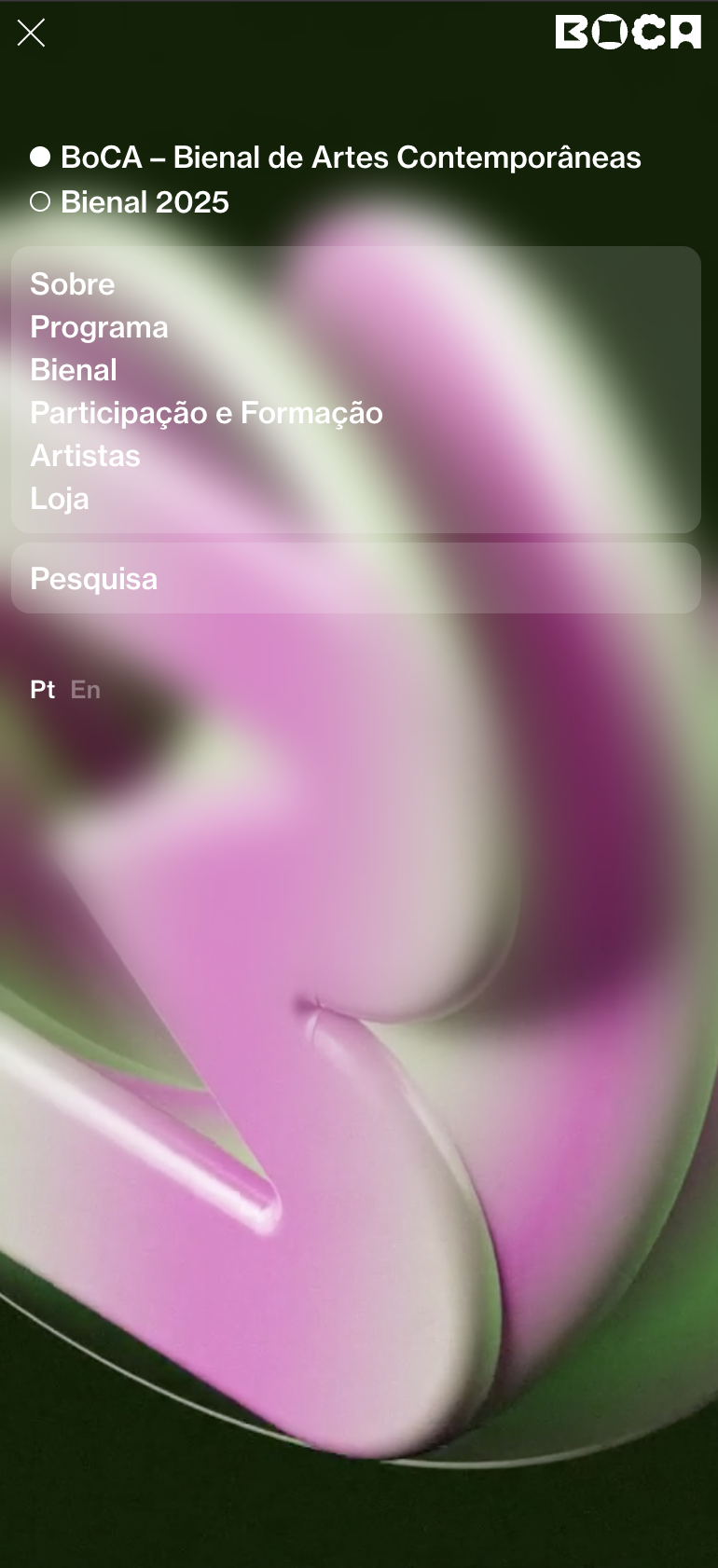Viewport: 718px width, 1568px height.
Task: Tap the Pesquisa search field
Action: coord(354,579)
